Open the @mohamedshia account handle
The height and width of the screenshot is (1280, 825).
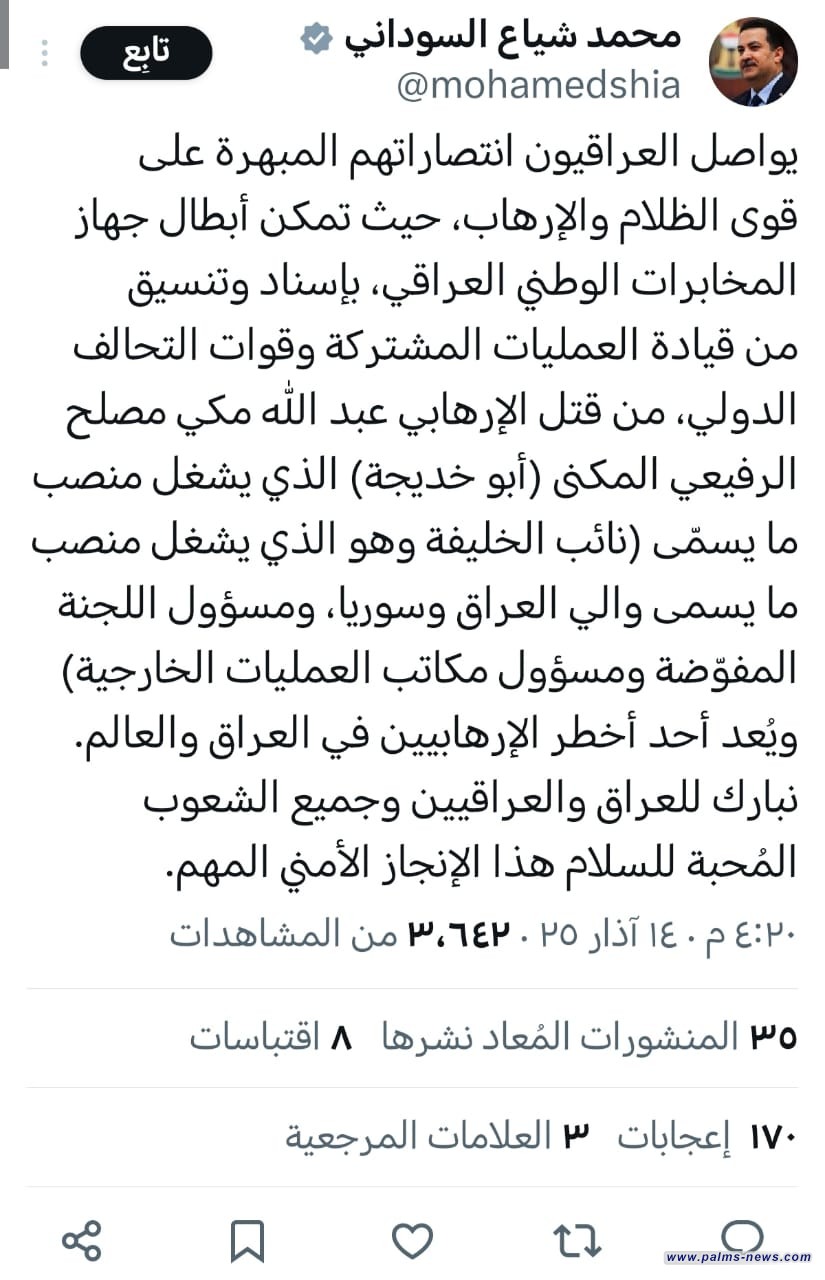tap(539, 86)
